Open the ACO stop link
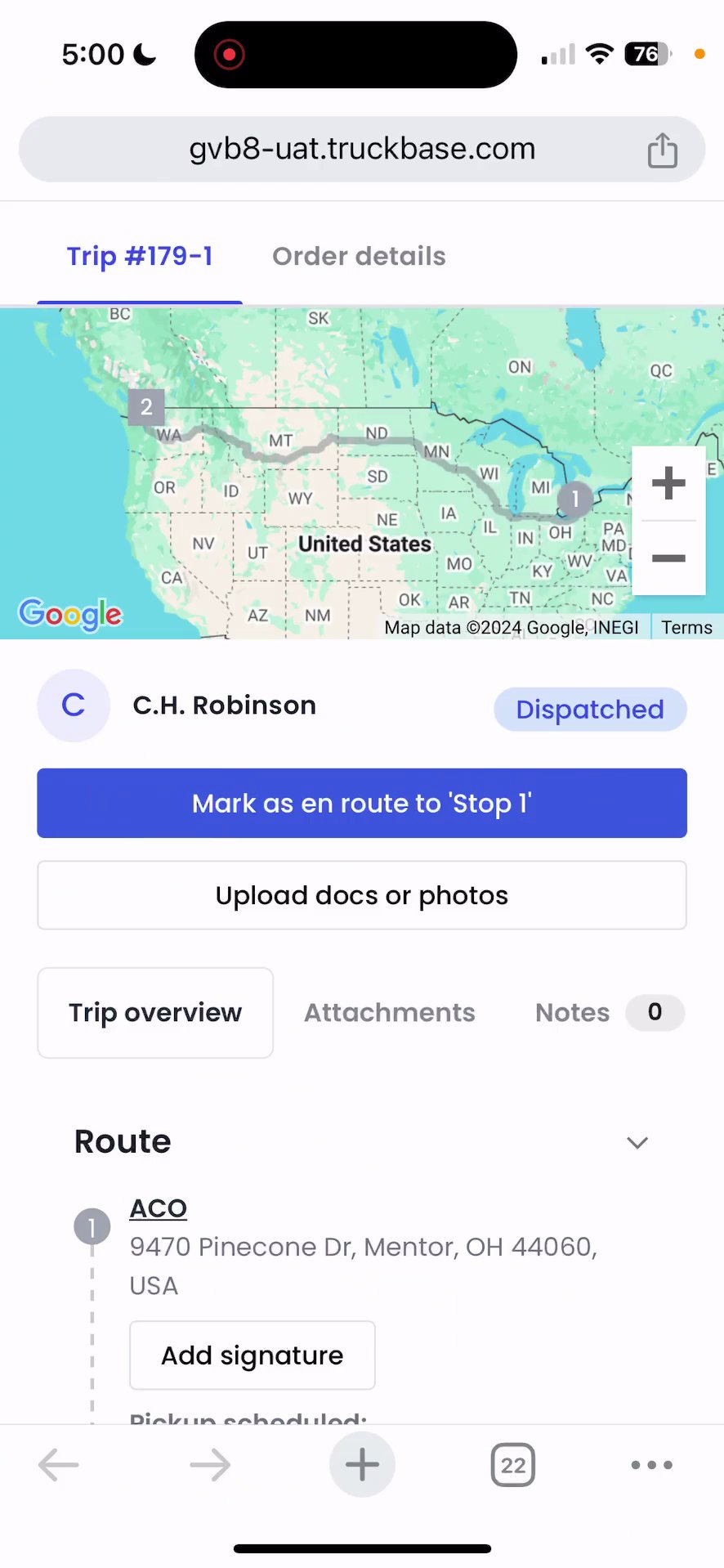724x1568 pixels. 159,1207
